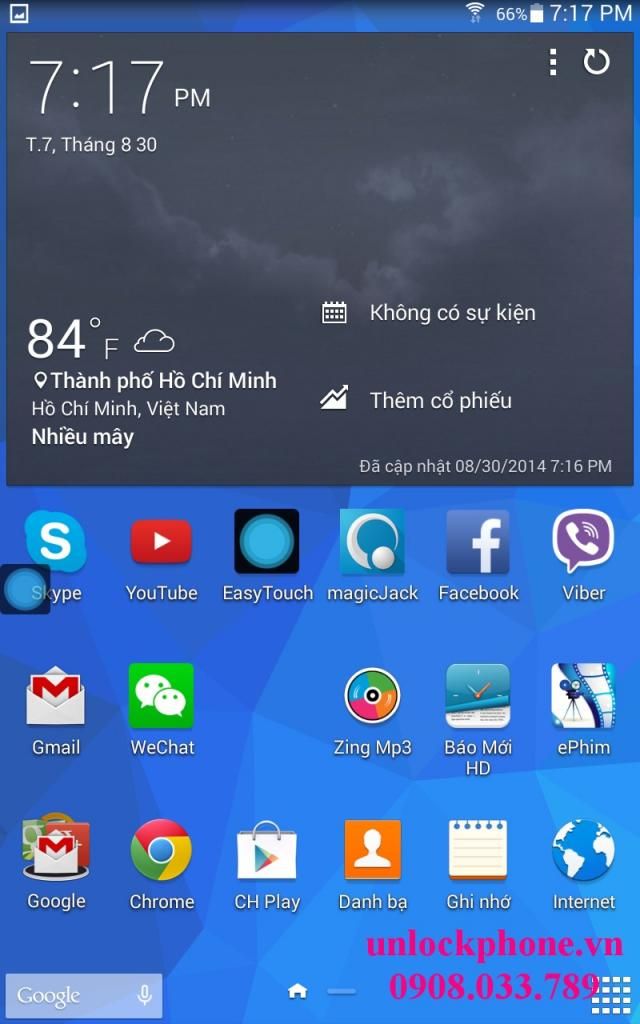
Task: Start Google voice search microphone
Action: tap(144, 995)
